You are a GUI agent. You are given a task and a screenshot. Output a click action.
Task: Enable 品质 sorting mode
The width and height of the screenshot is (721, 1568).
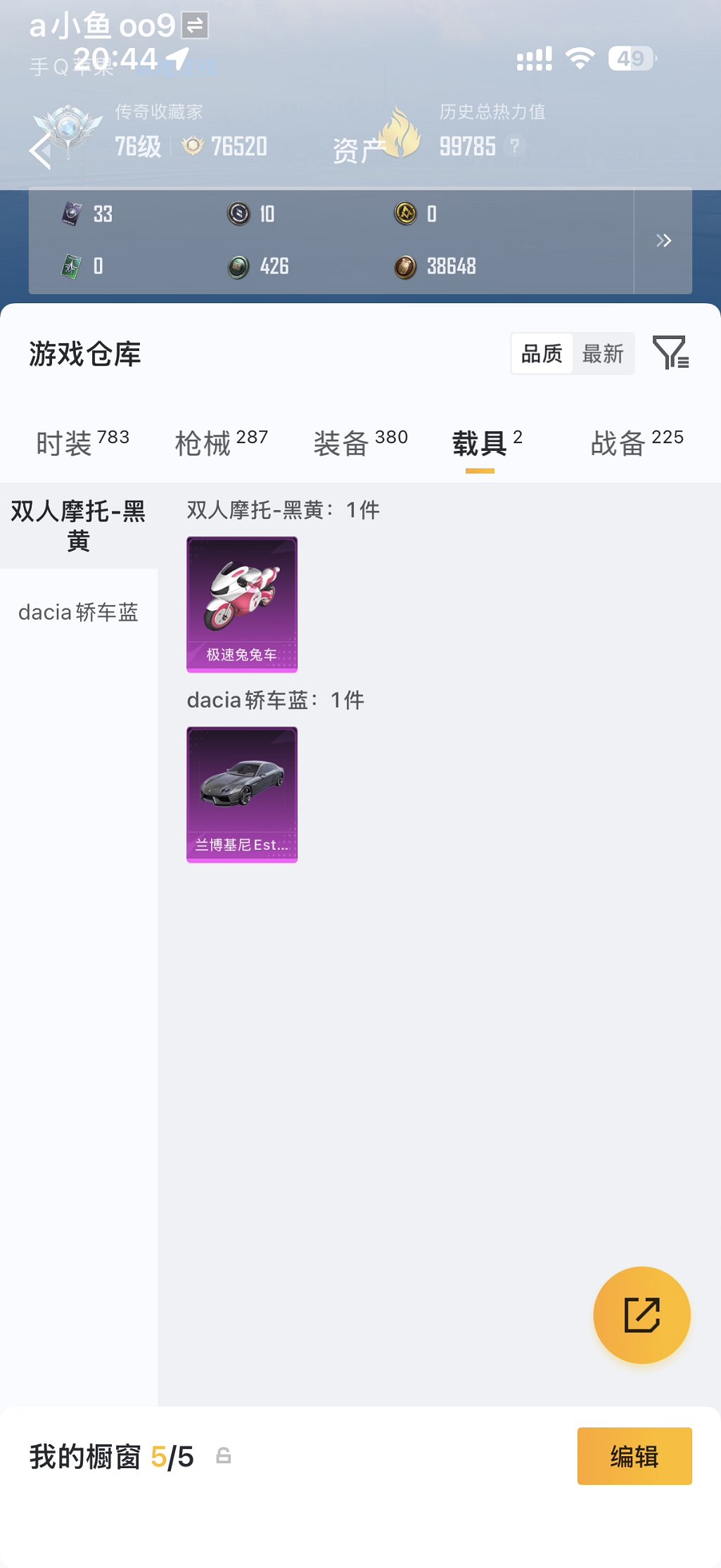(540, 354)
